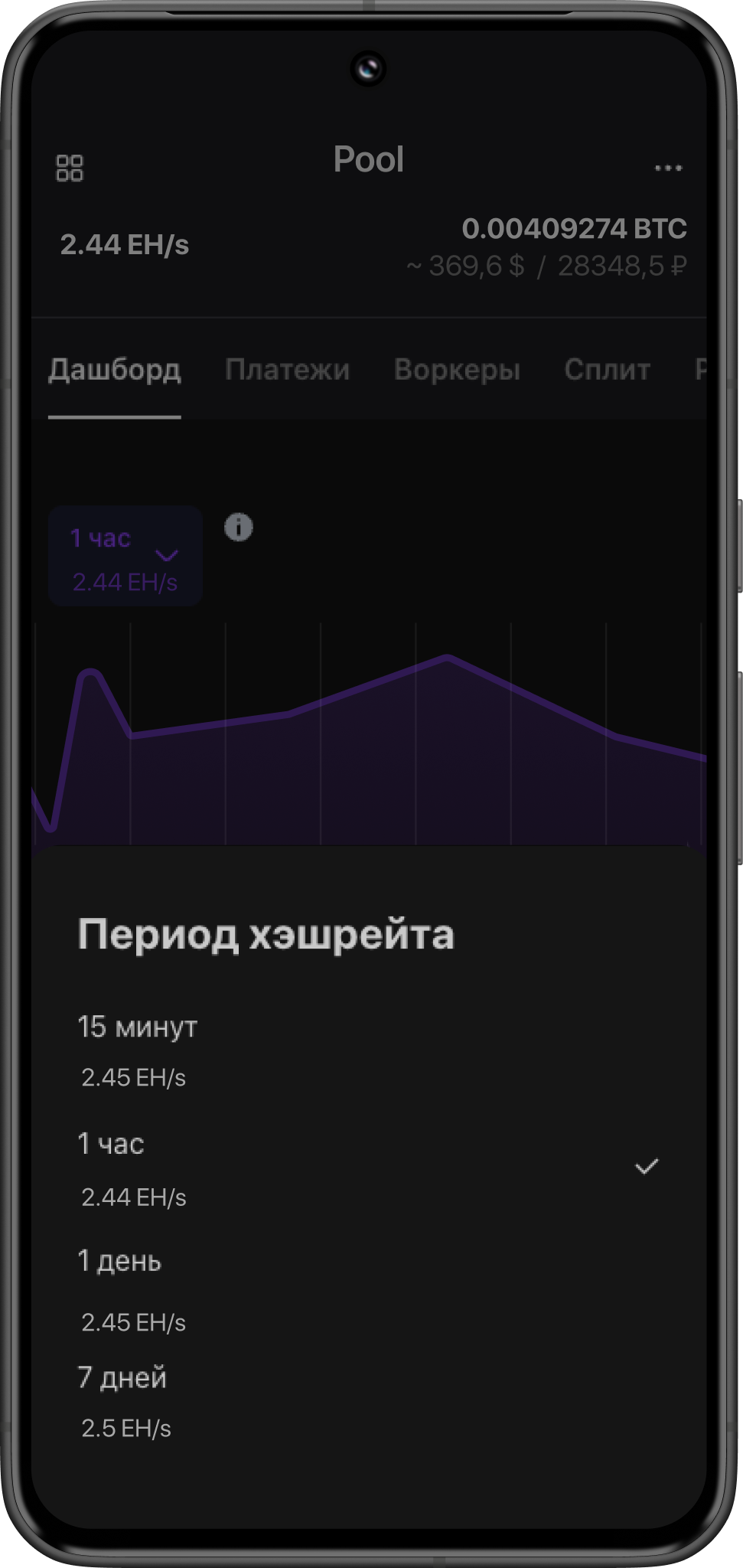The image size is (743, 1568).
Task: Select the 1 день hashrate period
Action: pos(120,1260)
